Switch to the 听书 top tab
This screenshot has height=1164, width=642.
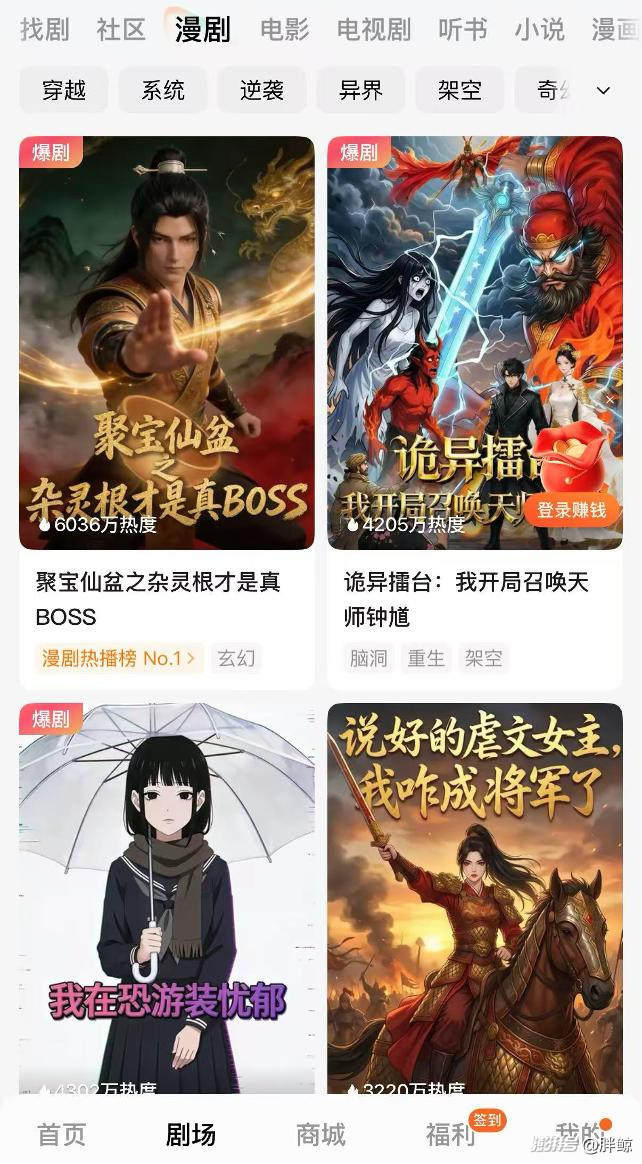coord(462,30)
